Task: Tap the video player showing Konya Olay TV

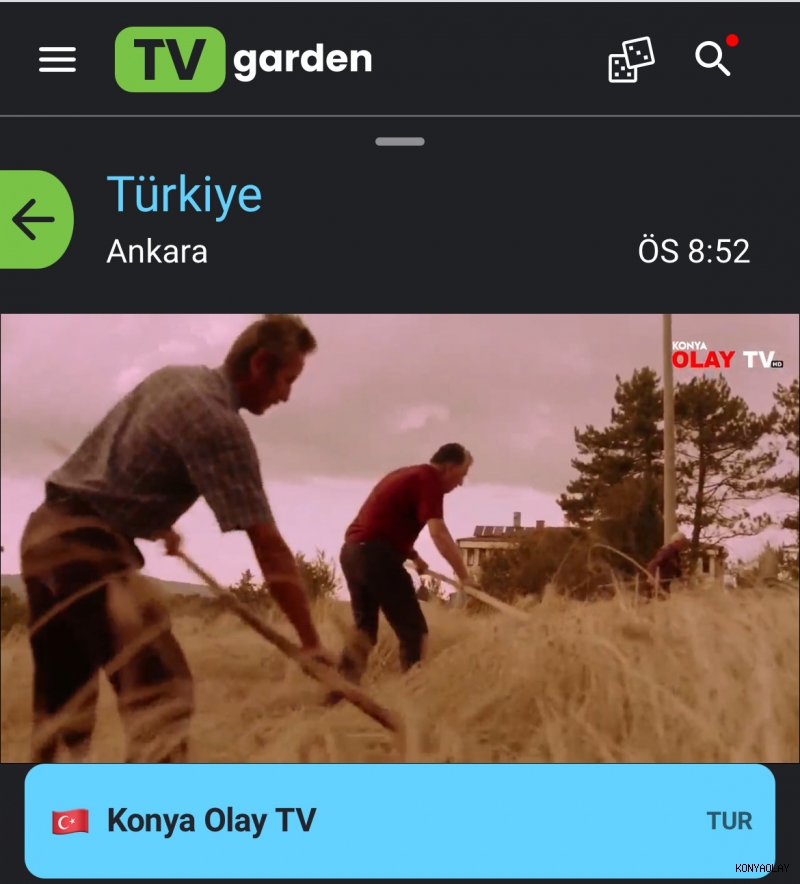Action: tap(400, 538)
